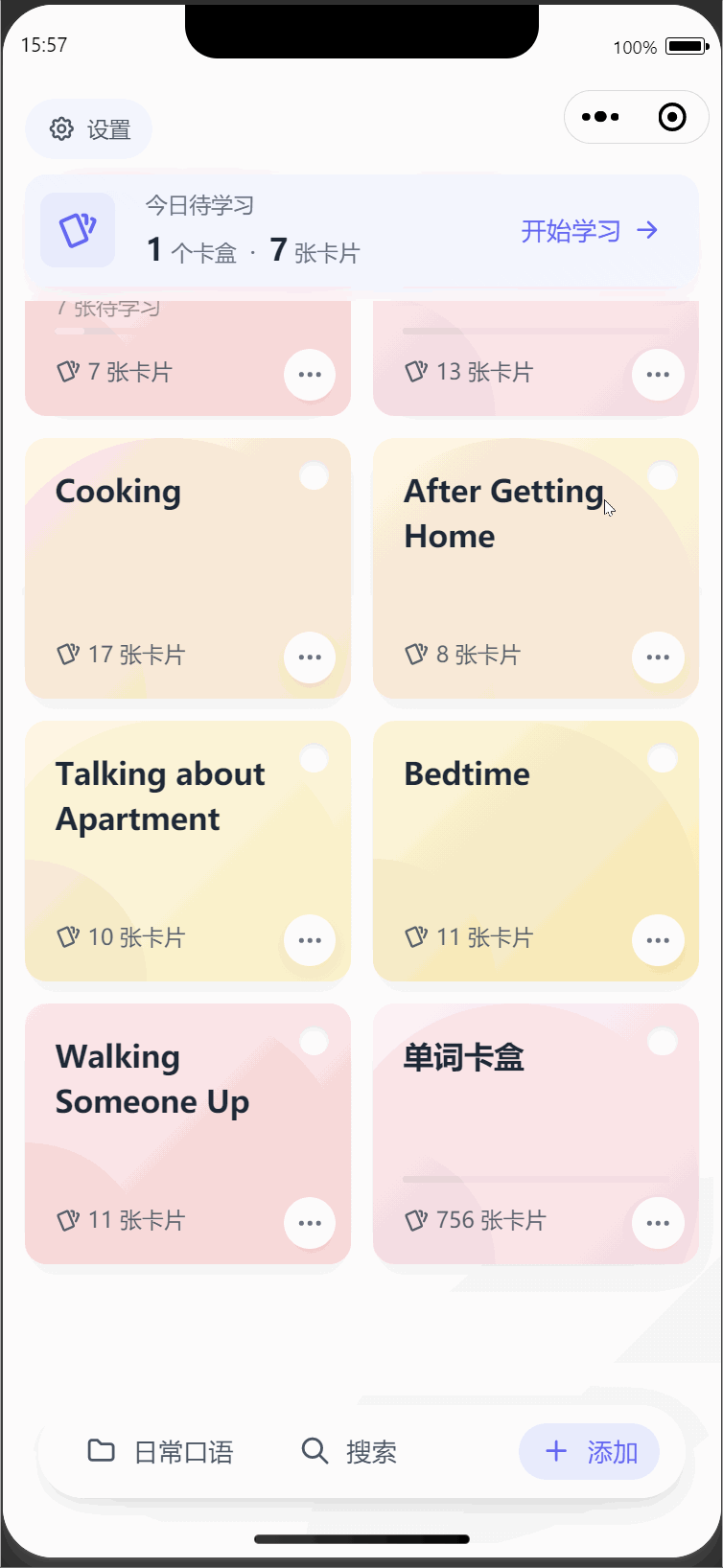Viewport: 723px width, 1568px height.
Task: Select the 日常口语 folder icon
Action: point(103,1451)
